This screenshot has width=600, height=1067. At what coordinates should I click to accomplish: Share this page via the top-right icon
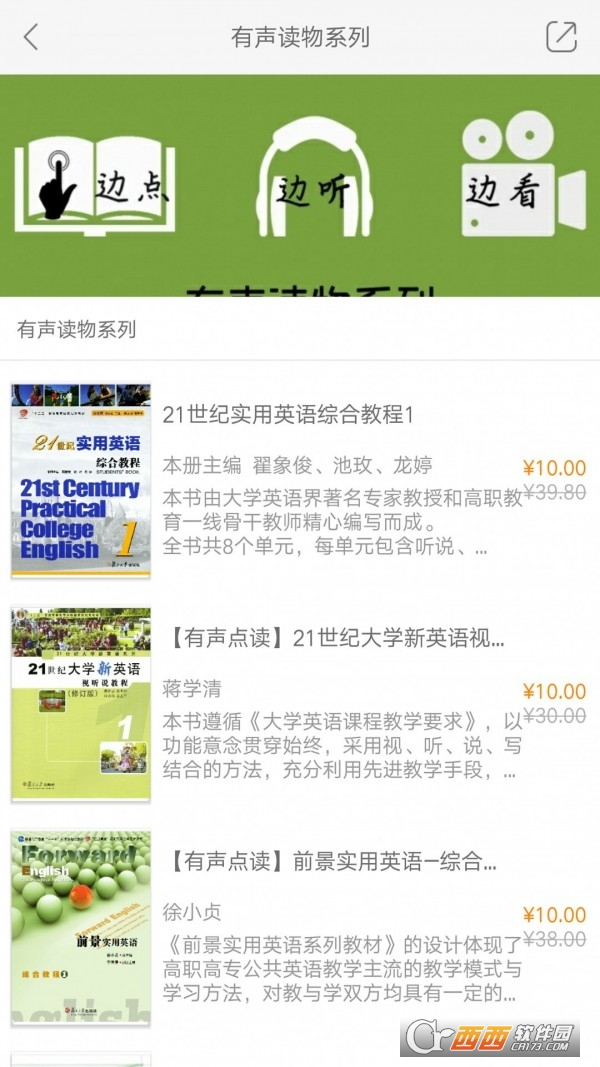(x=561, y=37)
